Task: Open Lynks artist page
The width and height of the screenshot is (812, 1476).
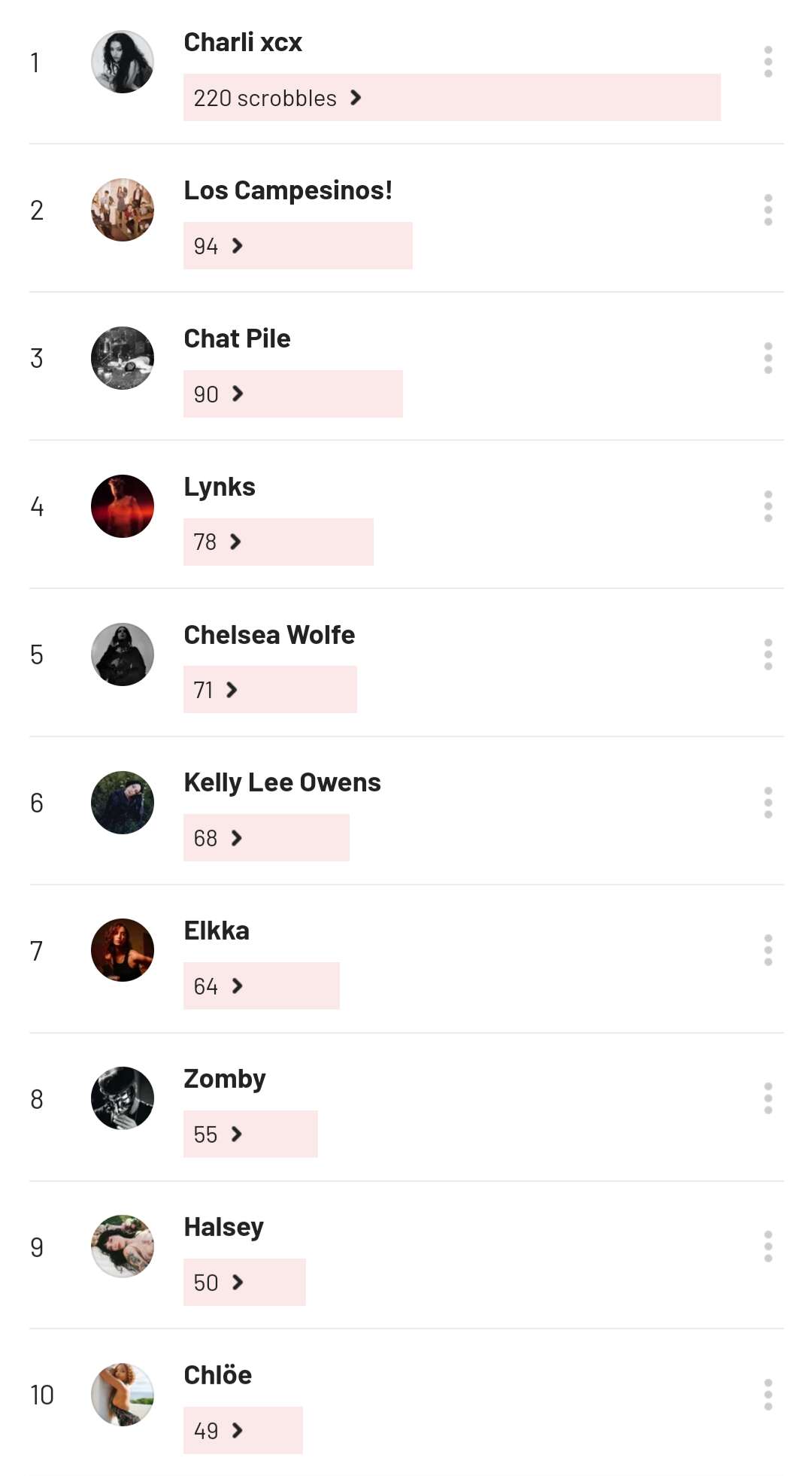Action: point(220,487)
